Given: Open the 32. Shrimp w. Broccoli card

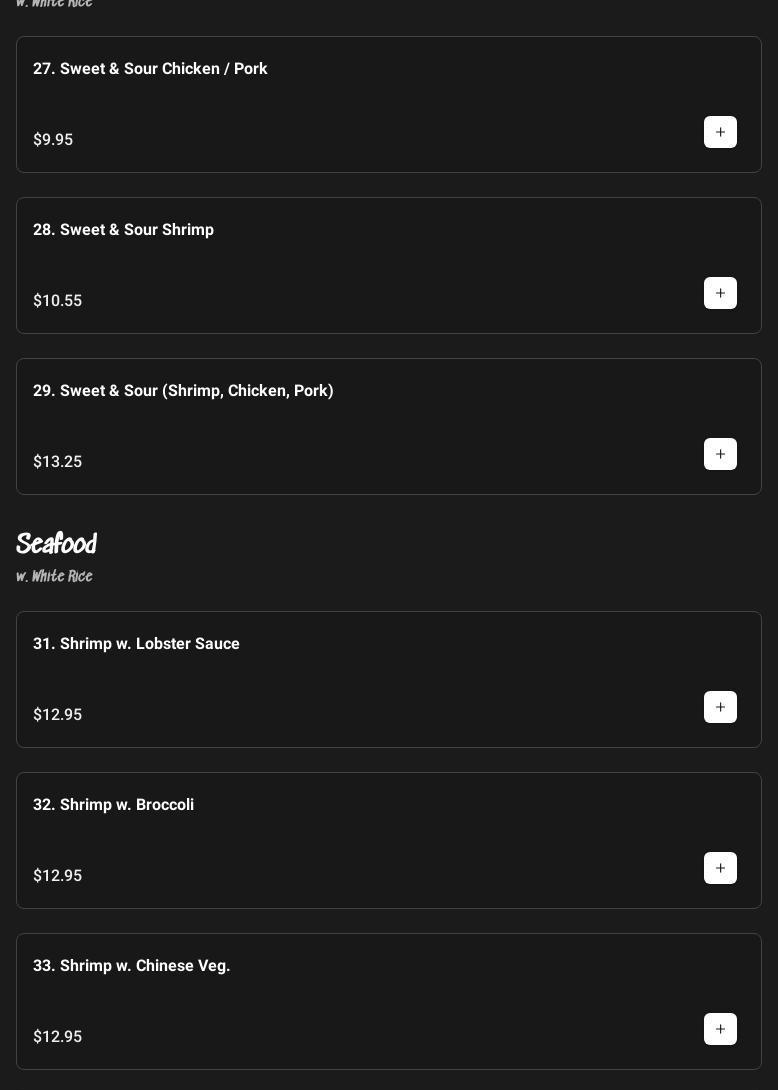Looking at the screenshot, I should point(350,838).
